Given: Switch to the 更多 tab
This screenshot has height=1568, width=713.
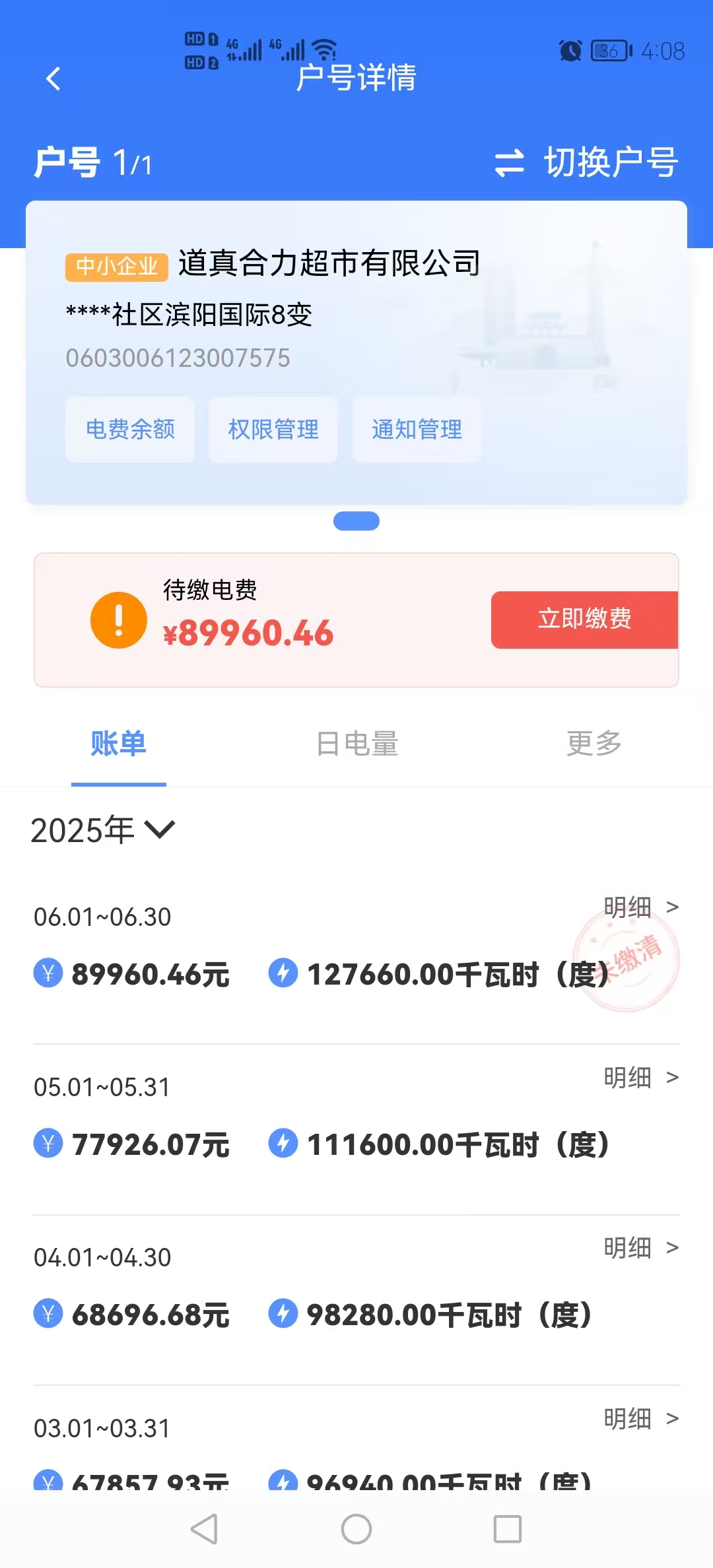Looking at the screenshot, I should pyautogui.click(x=594, y=744).
